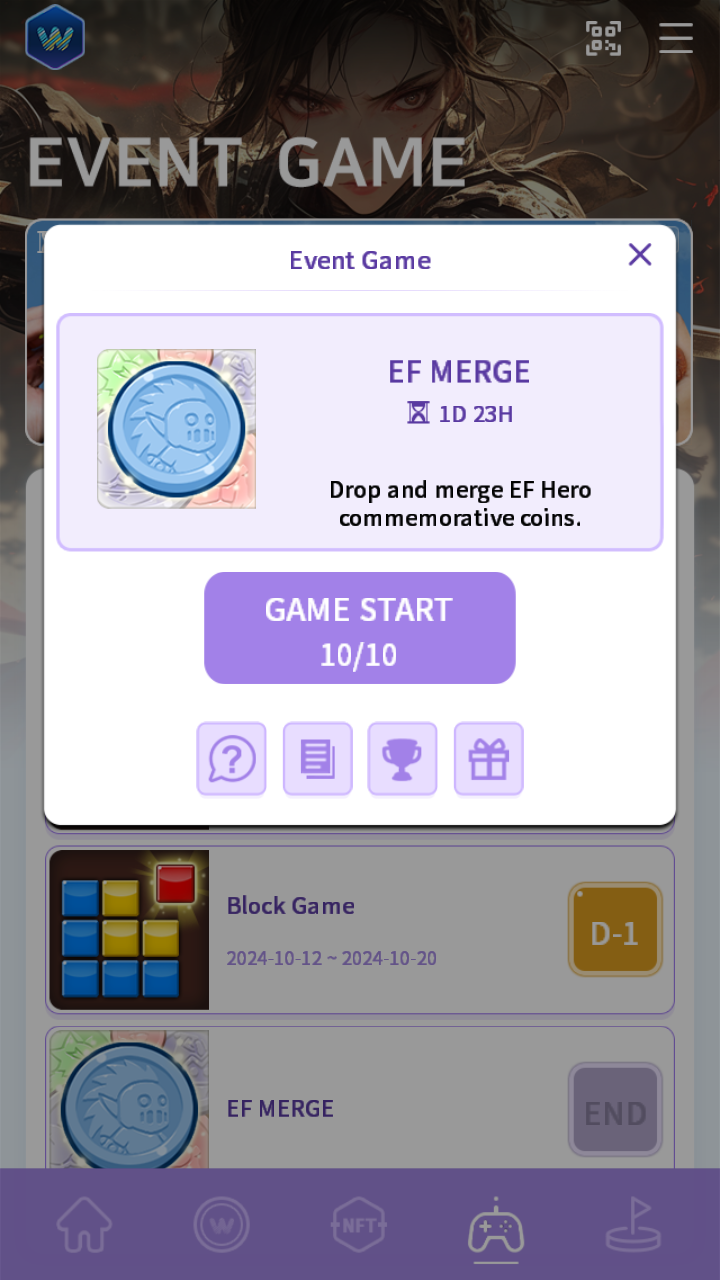
Task: Select the game controller tab
Action: (496, 1224)
